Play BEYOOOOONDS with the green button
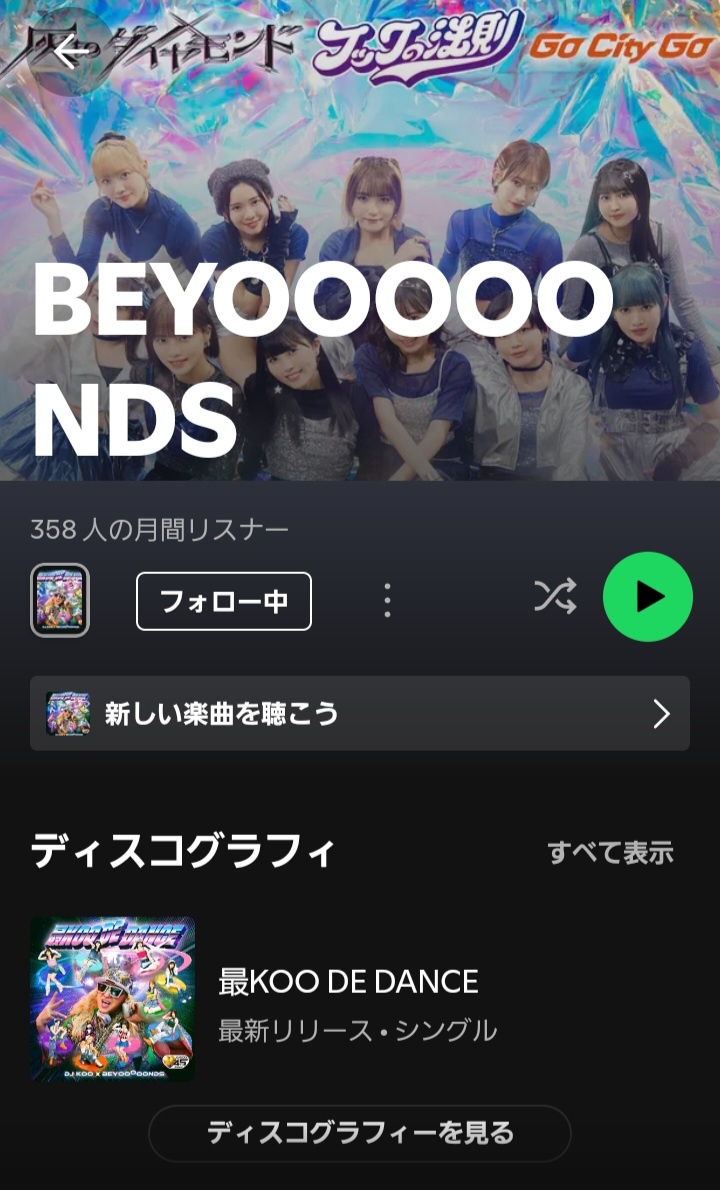720x1190 pixels. coord(648,597)
